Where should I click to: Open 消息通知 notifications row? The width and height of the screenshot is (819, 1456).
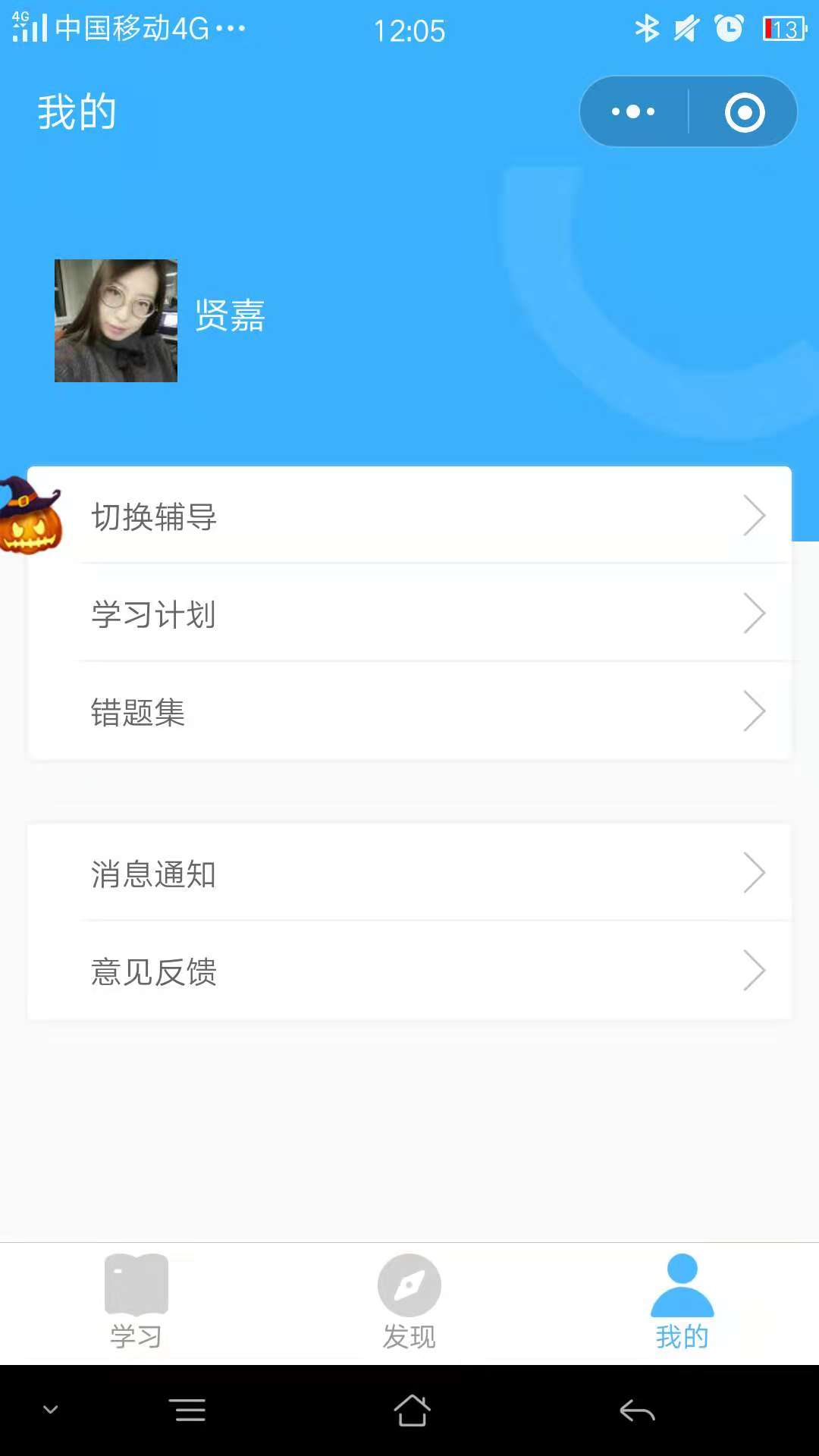click(x=409, y=874)
